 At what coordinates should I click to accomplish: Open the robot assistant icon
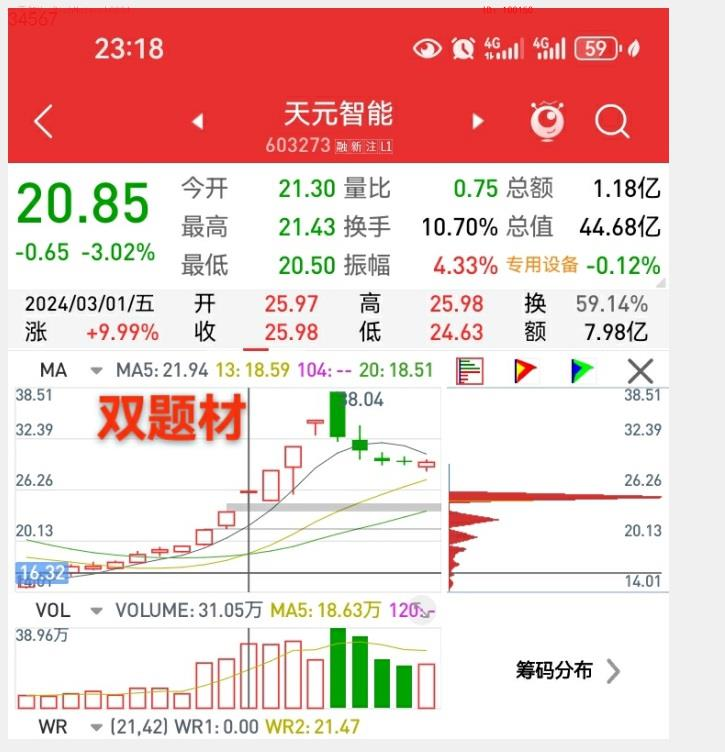547,122
